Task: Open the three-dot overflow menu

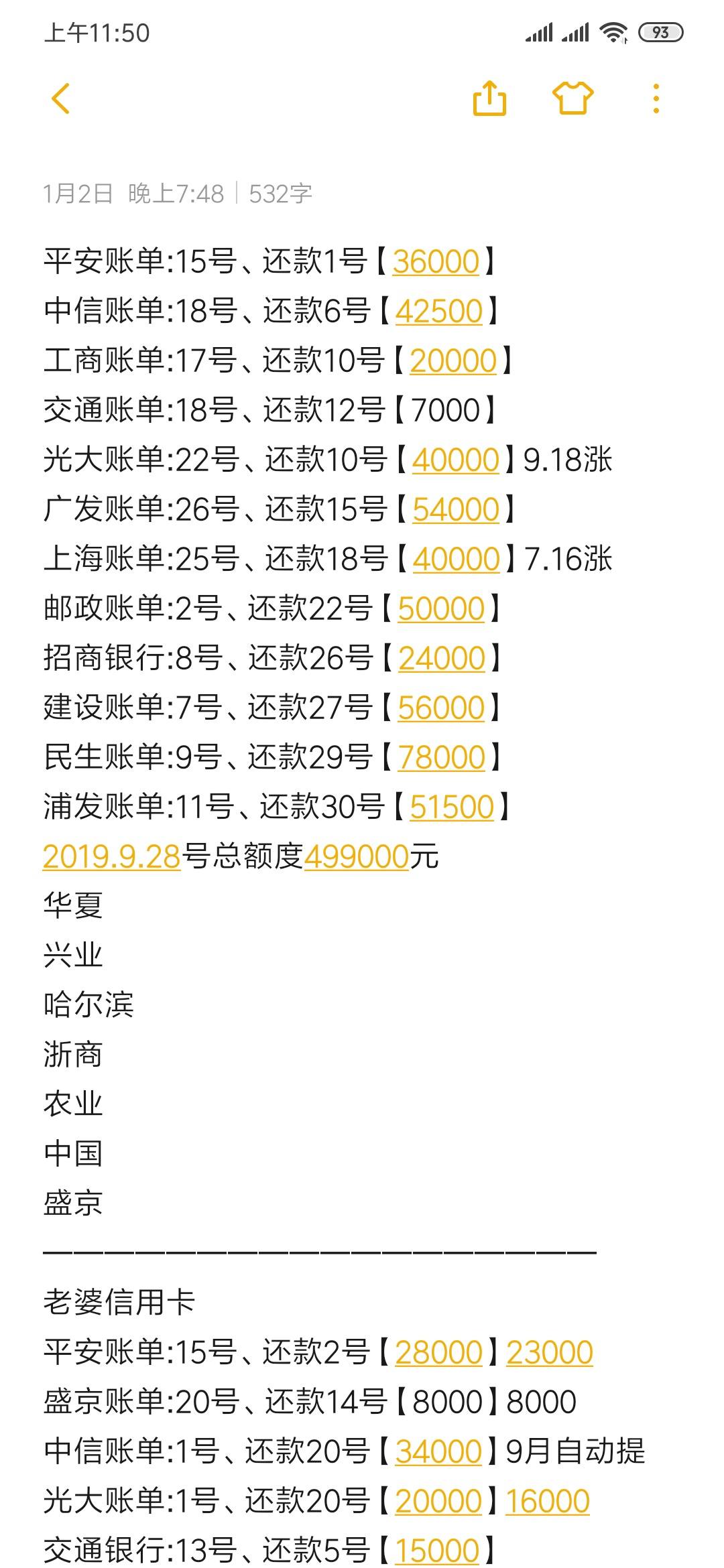Action: click(656, 99)
